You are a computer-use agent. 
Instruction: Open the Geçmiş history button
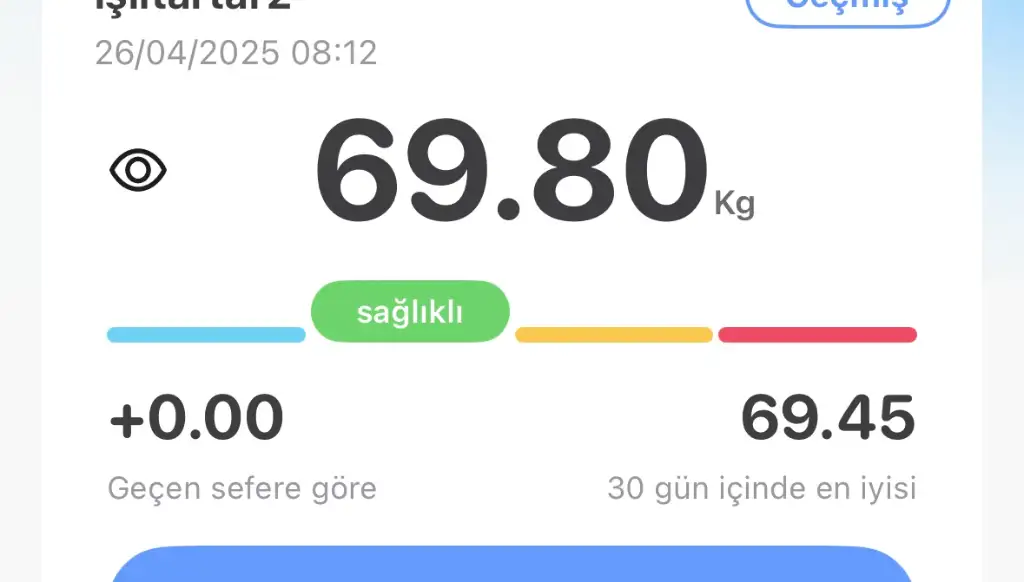click(847, 8)
